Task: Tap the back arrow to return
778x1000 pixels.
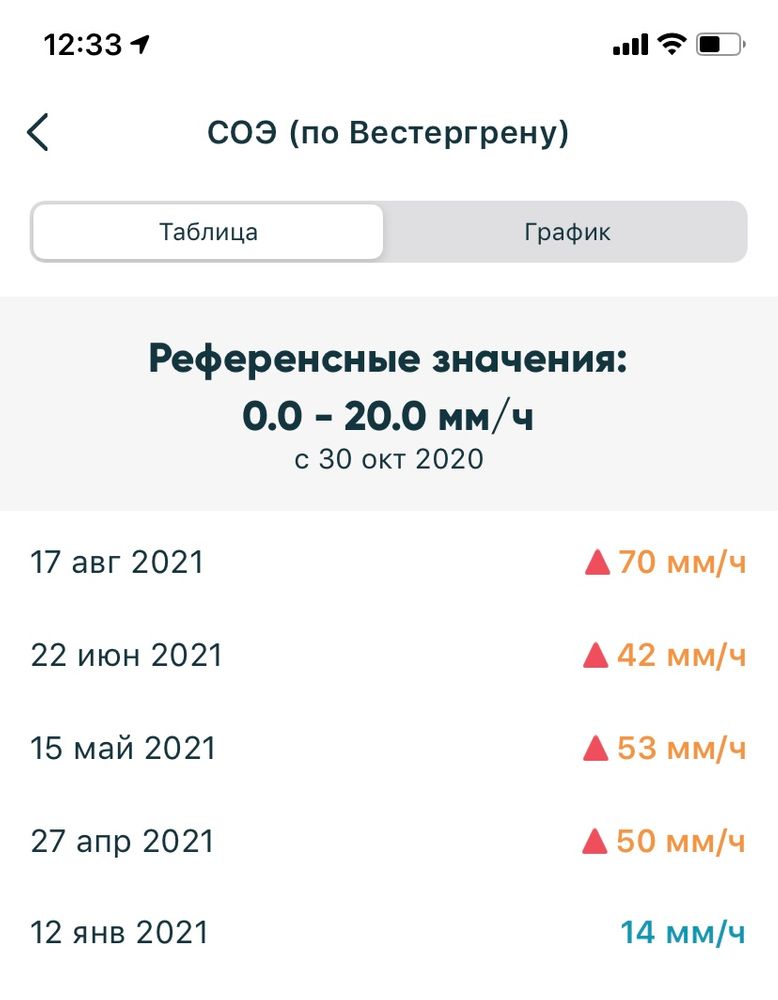Action: 38,131
